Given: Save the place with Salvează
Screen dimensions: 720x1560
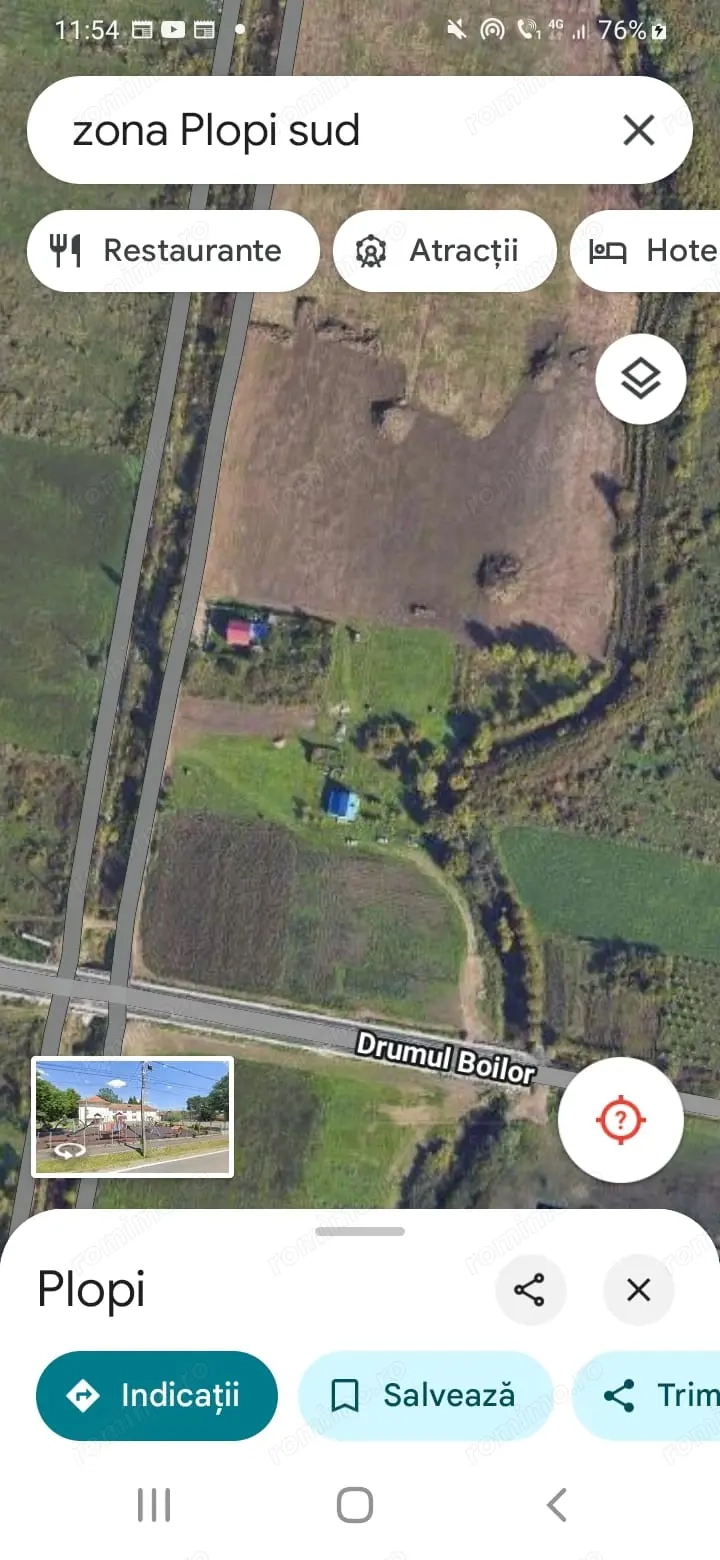Looking at the screenshot, I should [425, 1395].
